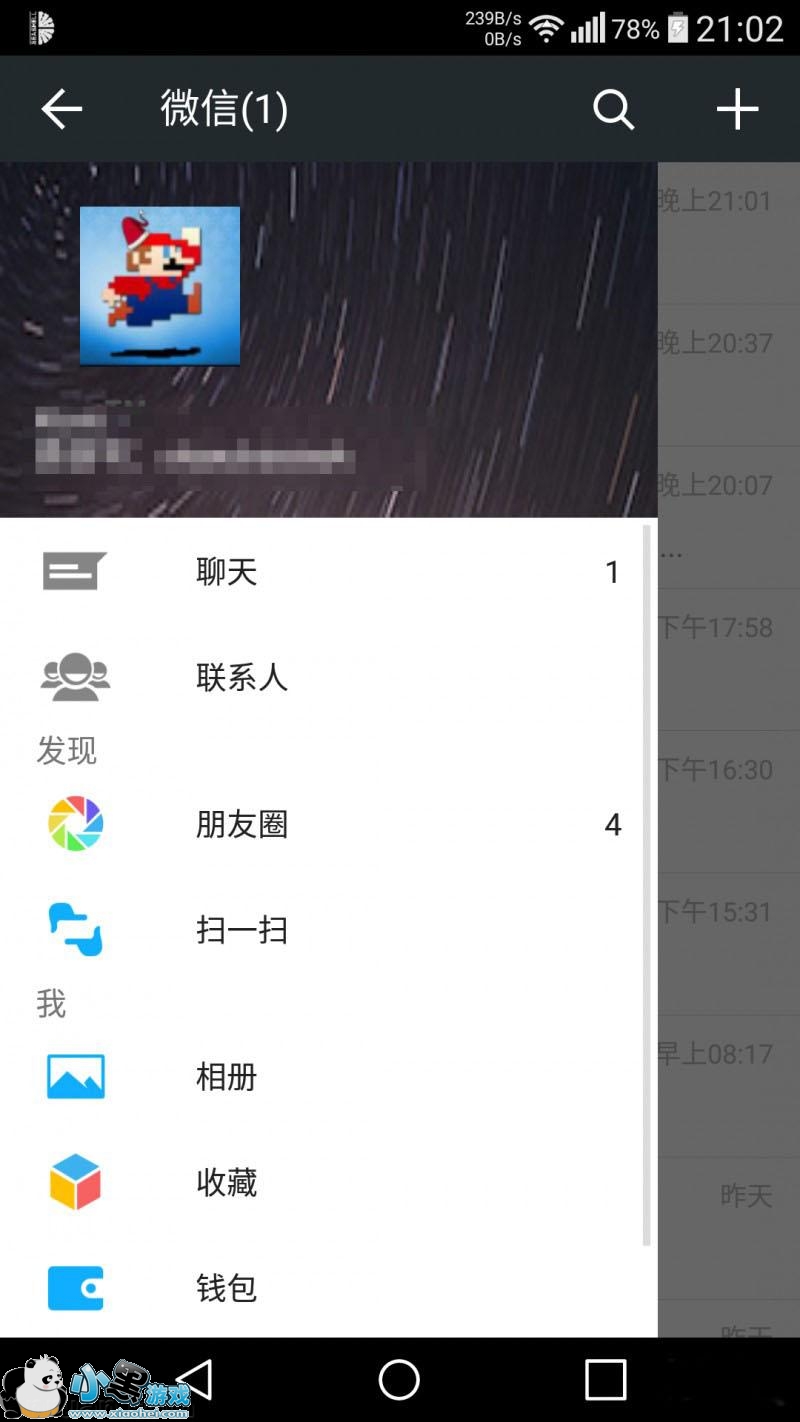Open 朋友圈 moments

[x=241, y=824]
